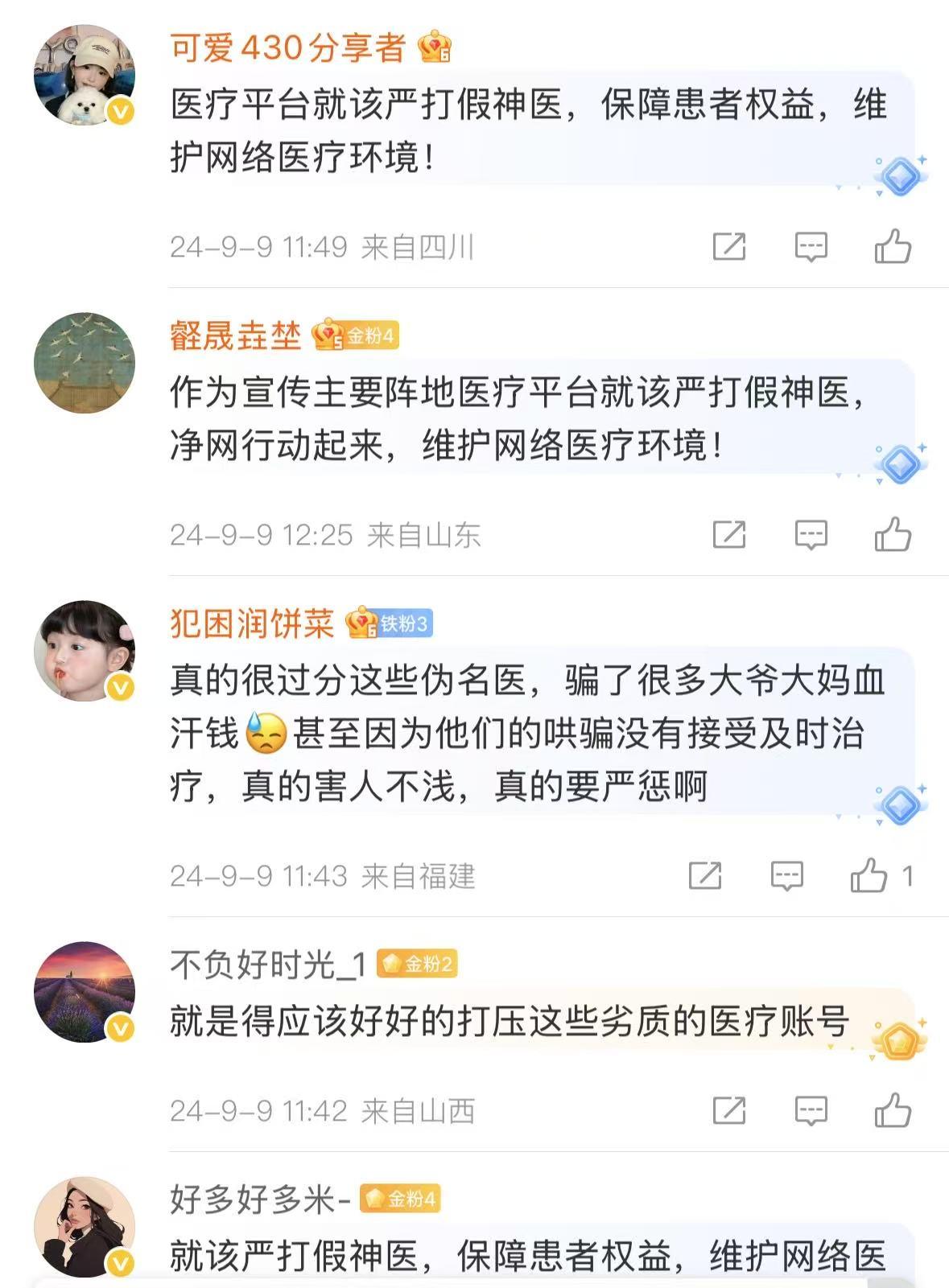Like 不负好时光_1's comment

pyautogui.click(x=893, y=1111)
